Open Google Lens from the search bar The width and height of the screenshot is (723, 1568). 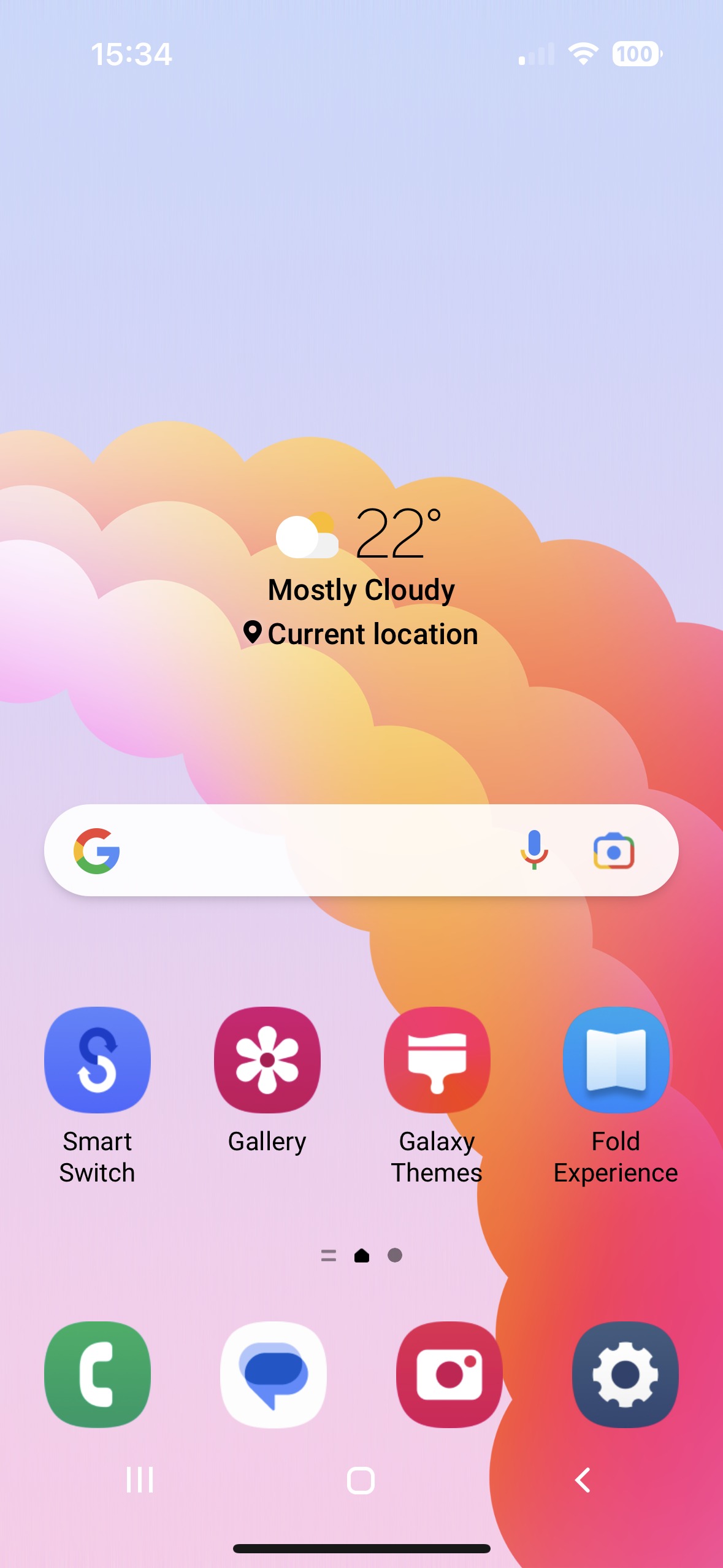pos(613,850)
